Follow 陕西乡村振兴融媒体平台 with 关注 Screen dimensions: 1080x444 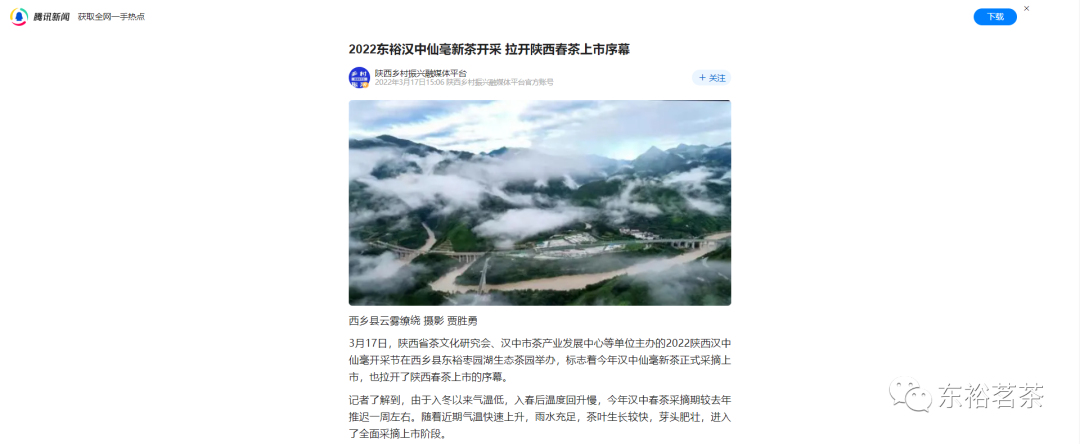(711, 77)
